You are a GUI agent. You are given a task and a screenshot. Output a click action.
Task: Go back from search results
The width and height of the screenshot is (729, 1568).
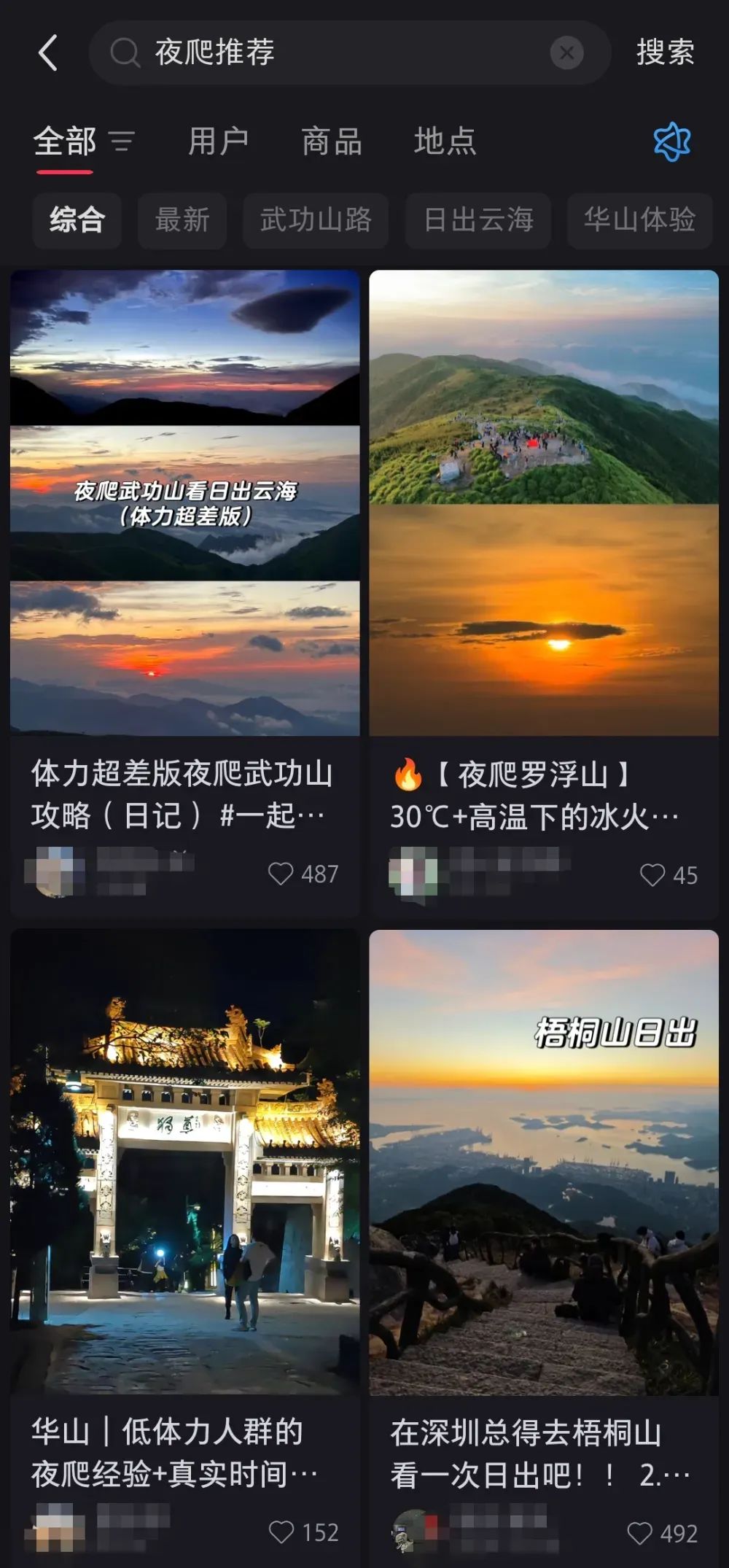(x=48, y=53)
